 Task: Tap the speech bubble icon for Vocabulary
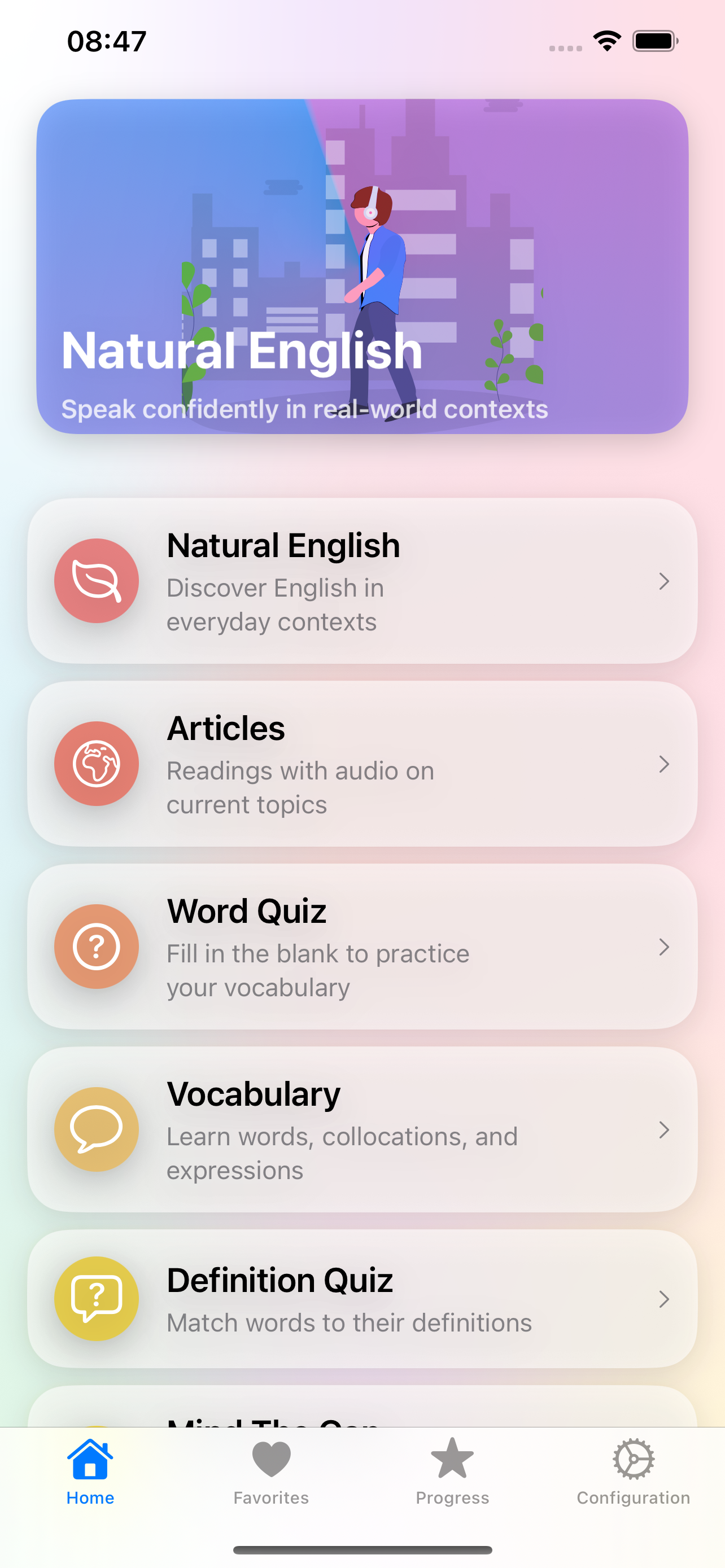[x=96, y=1129]
